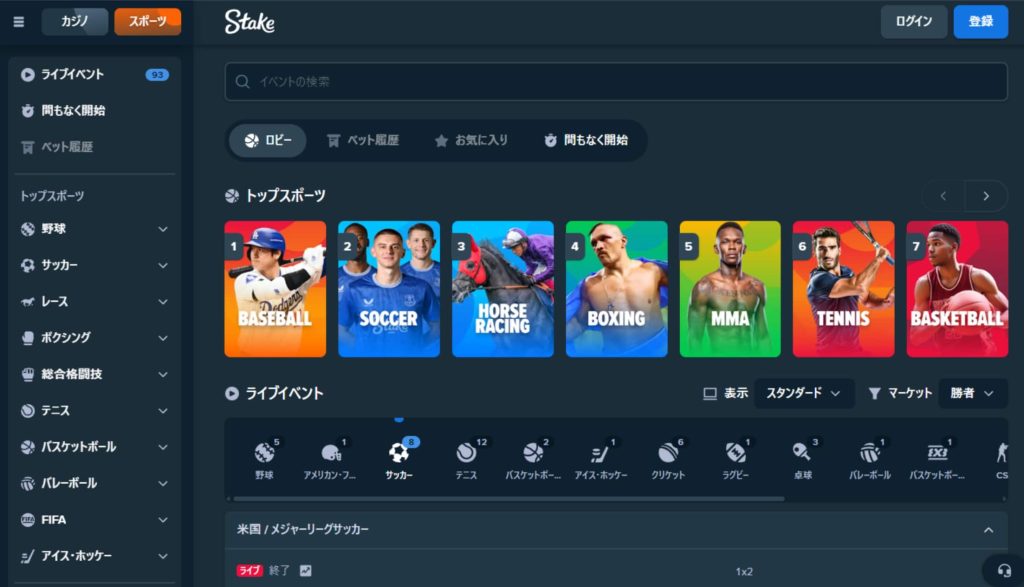Open ライブイベント in the sidebar
This screenshot has width=1024, height=587.
coord(72,75)
